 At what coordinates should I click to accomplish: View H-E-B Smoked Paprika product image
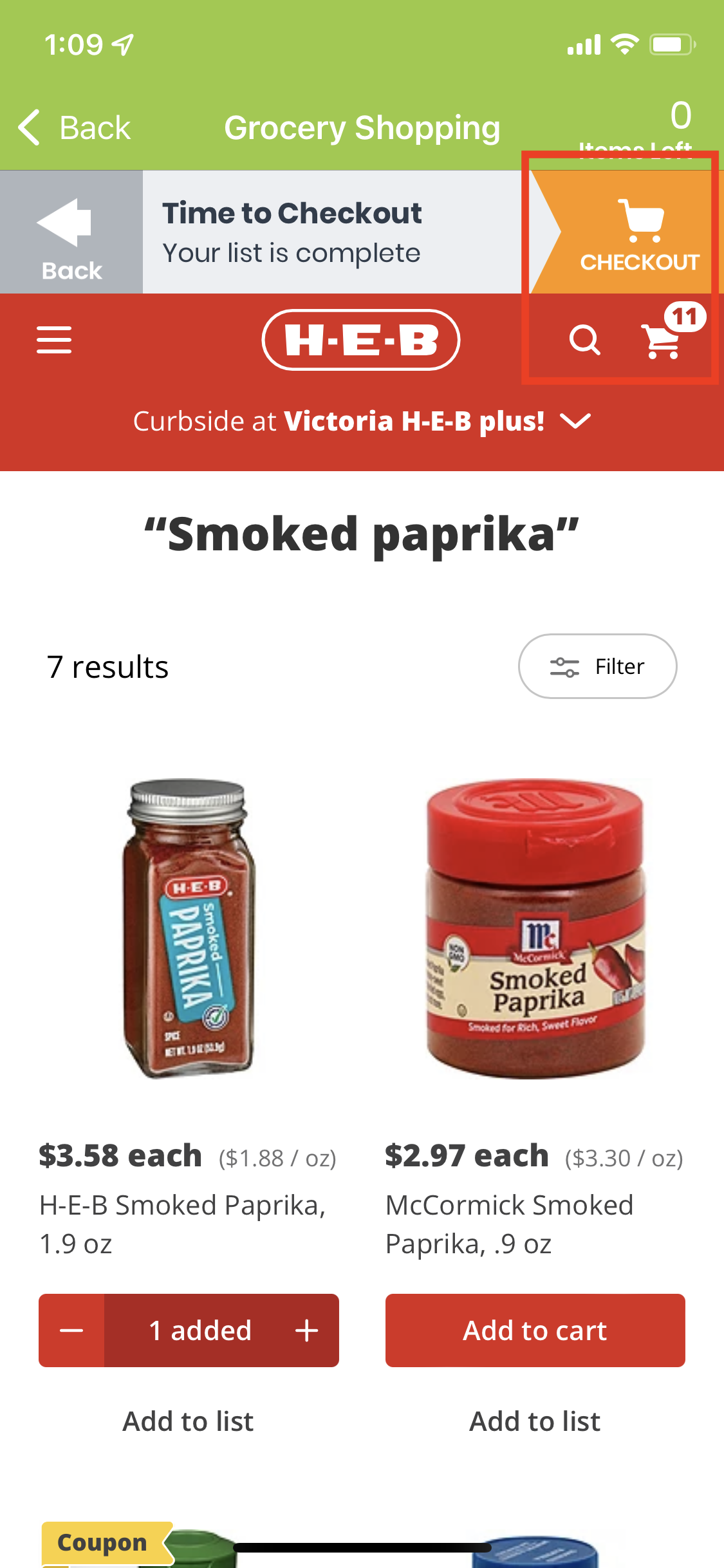click(188, 928)
